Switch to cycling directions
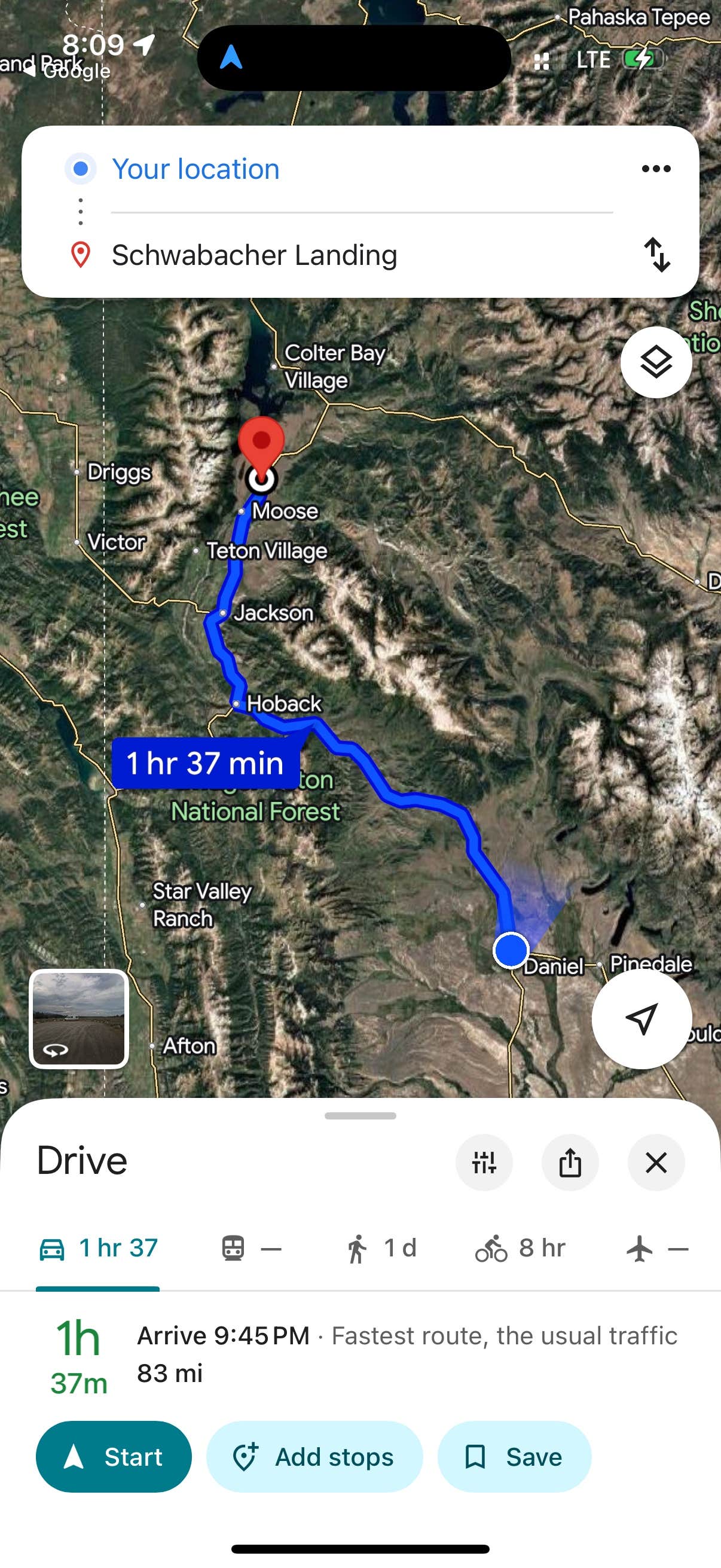Image resolution: width=721 pixels, height=1568 pixels. pos(520,1249)
